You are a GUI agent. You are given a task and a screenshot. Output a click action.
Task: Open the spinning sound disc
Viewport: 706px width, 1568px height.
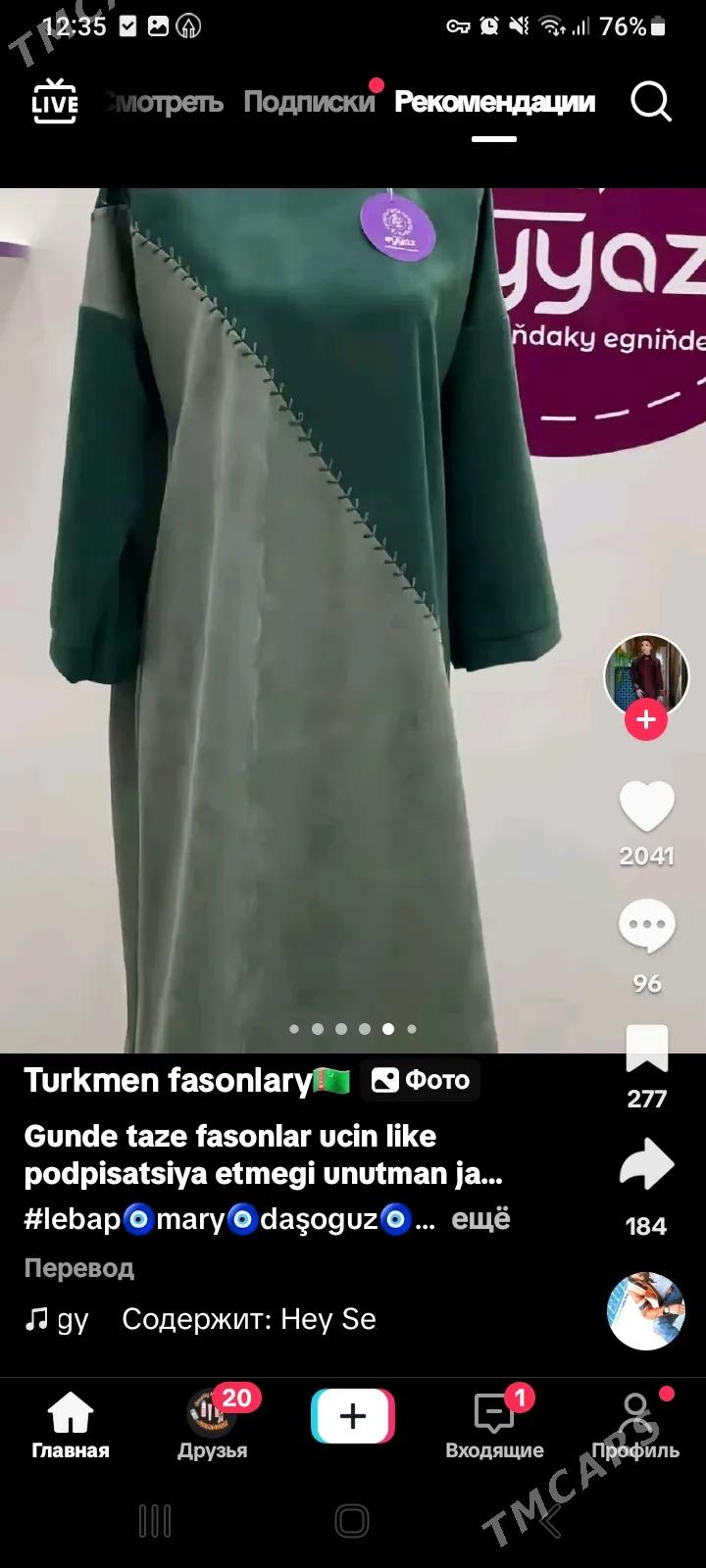point(646,1311)
